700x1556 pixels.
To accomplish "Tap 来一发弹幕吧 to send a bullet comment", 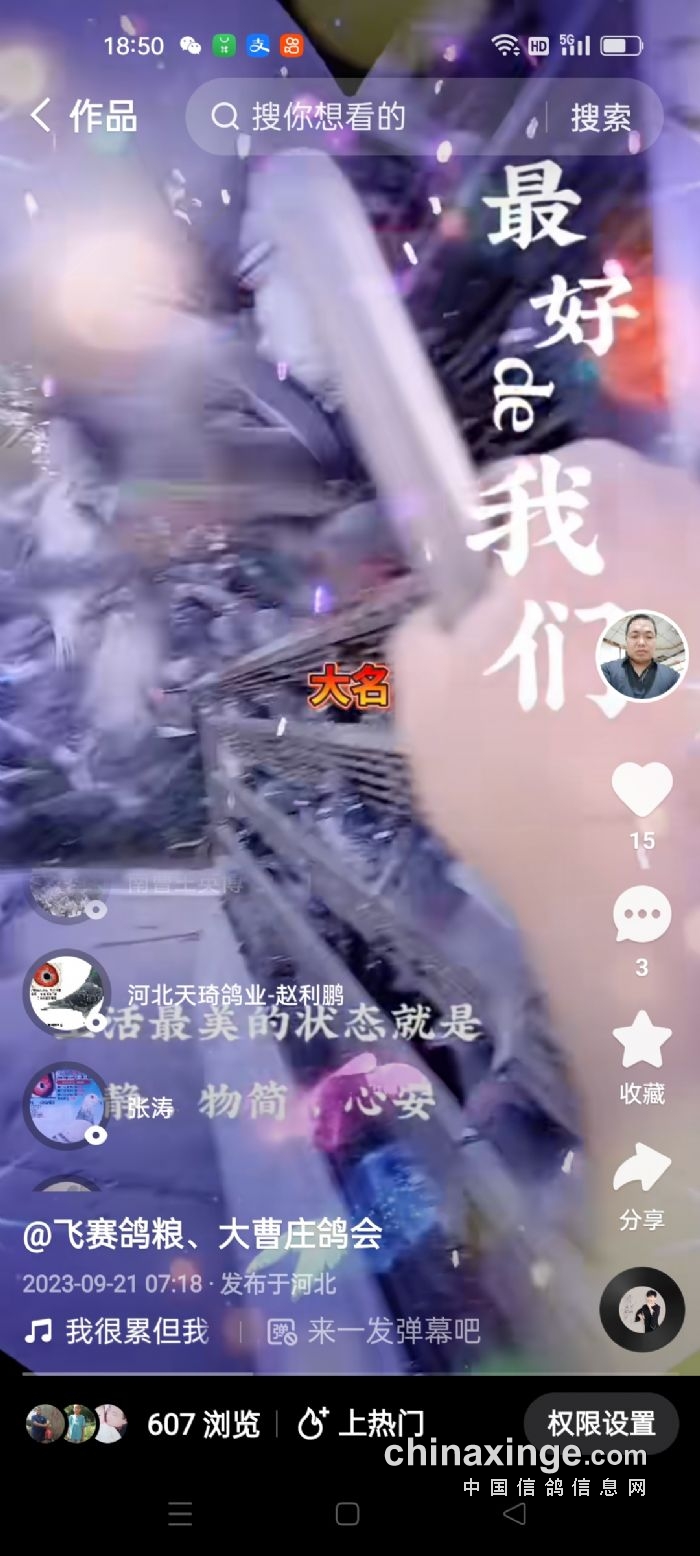I will [378, 1331].
